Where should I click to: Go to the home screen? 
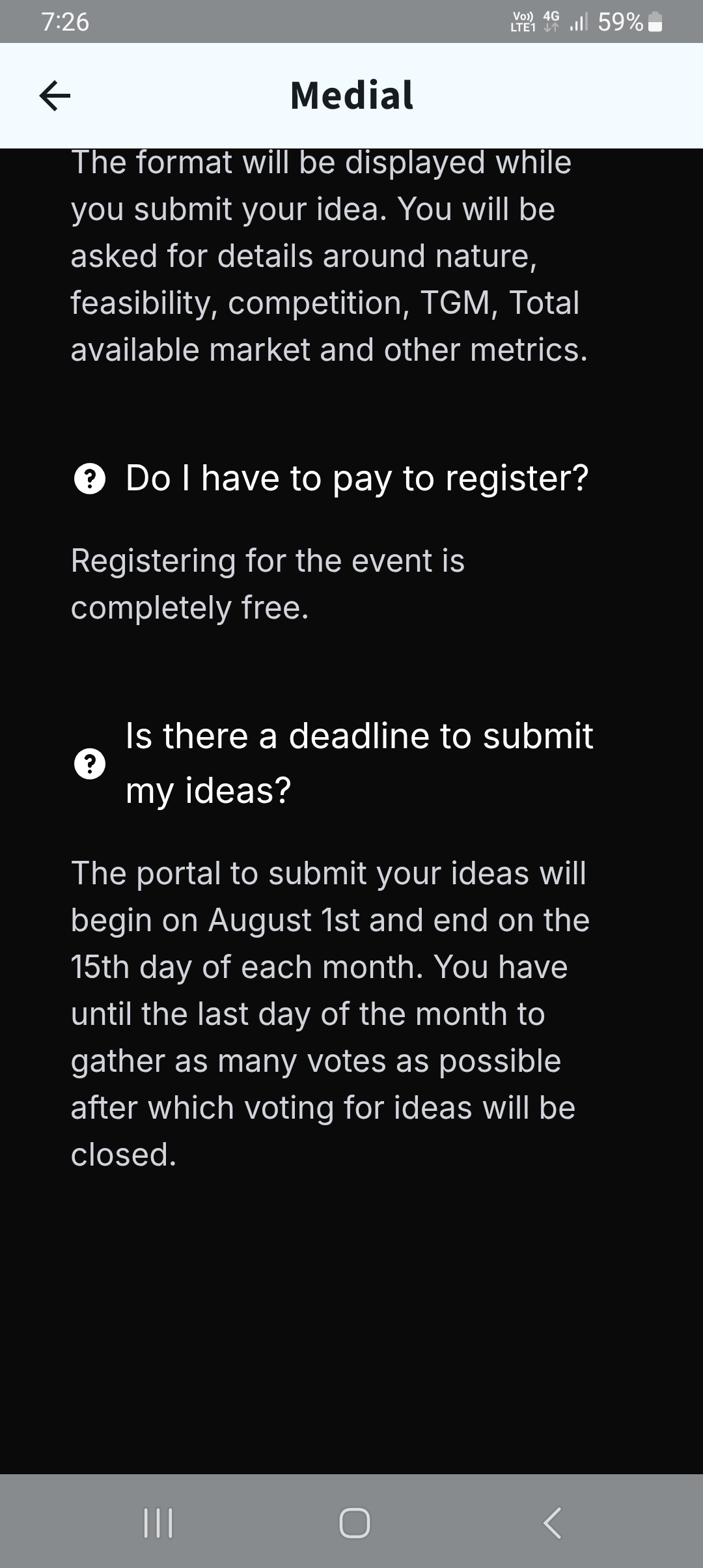[355, 1522]
